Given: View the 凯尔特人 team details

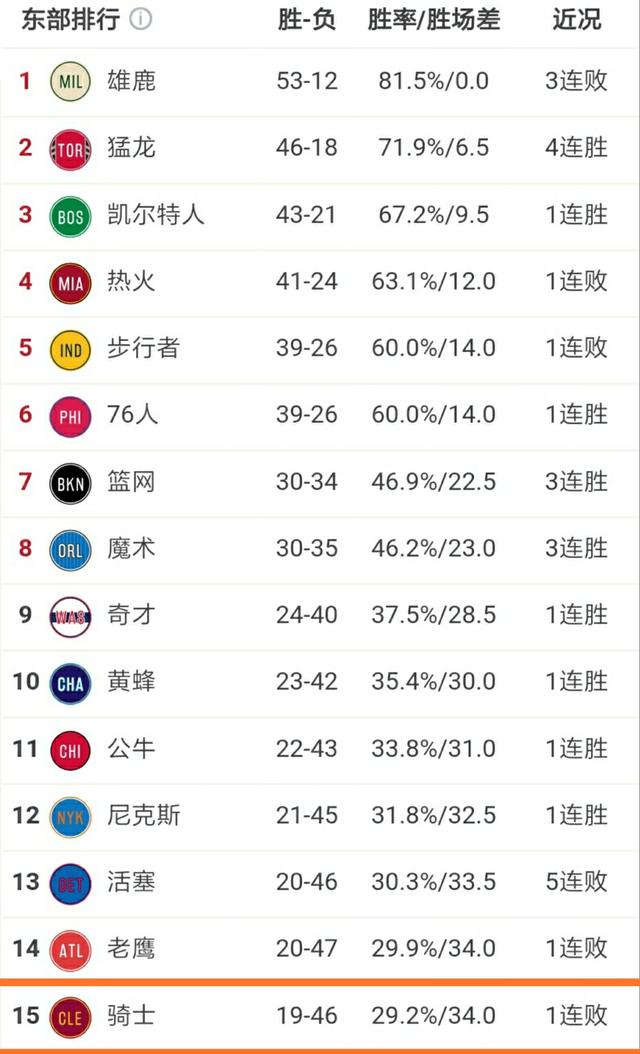Looking at the screenshot, I should tap(320, 216).
